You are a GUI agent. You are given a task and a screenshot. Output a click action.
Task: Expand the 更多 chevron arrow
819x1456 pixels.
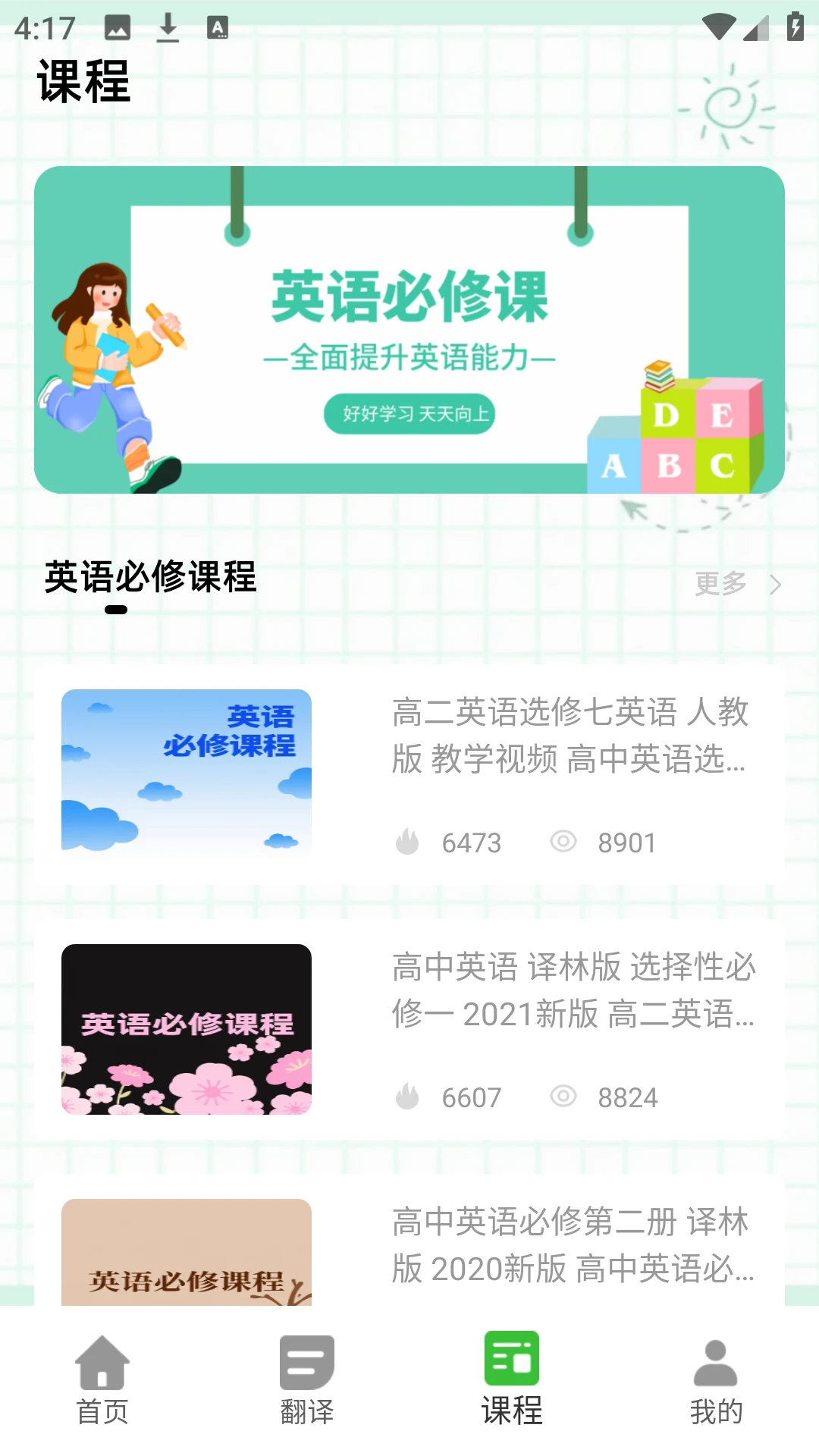coord(775,585)
